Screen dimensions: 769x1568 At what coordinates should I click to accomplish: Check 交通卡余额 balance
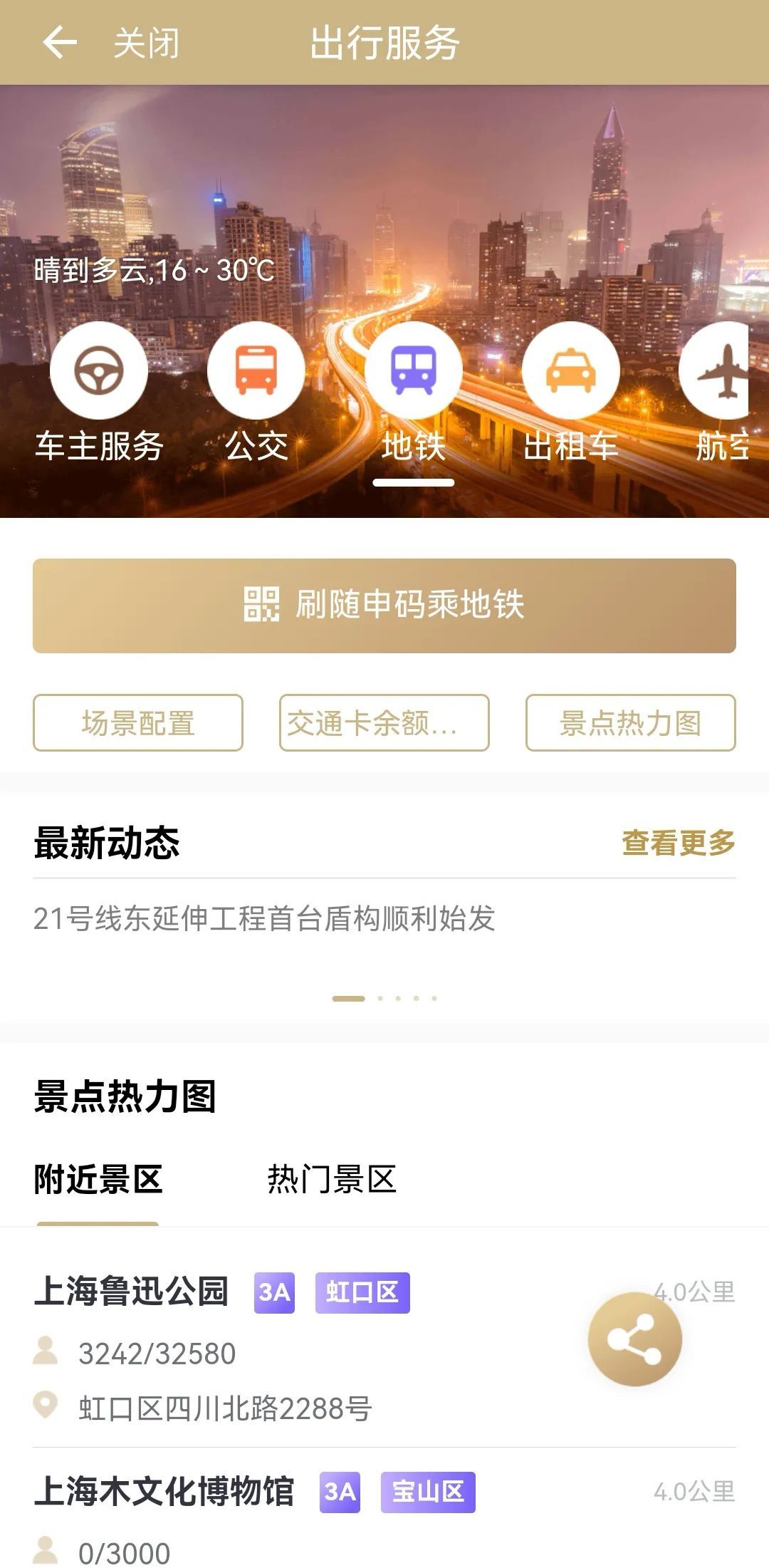(384, 723)
